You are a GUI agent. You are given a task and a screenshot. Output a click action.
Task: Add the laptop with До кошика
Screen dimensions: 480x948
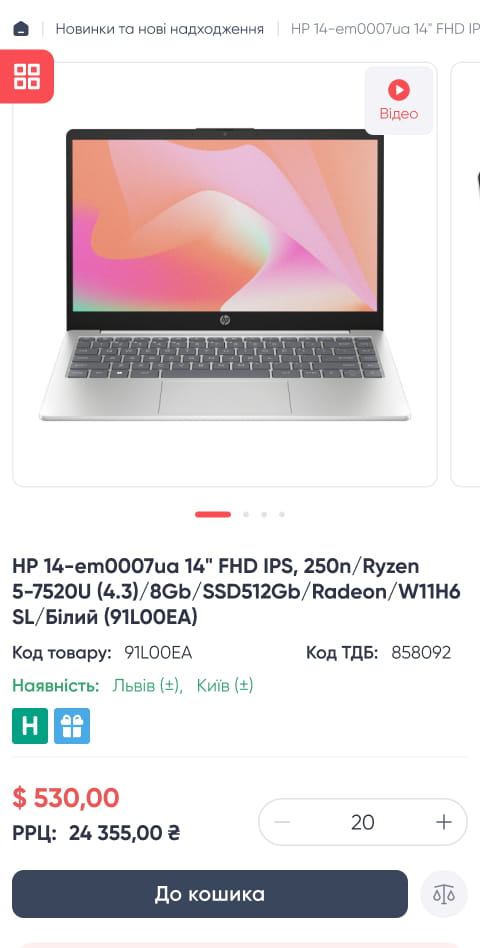tap(210, 894)
